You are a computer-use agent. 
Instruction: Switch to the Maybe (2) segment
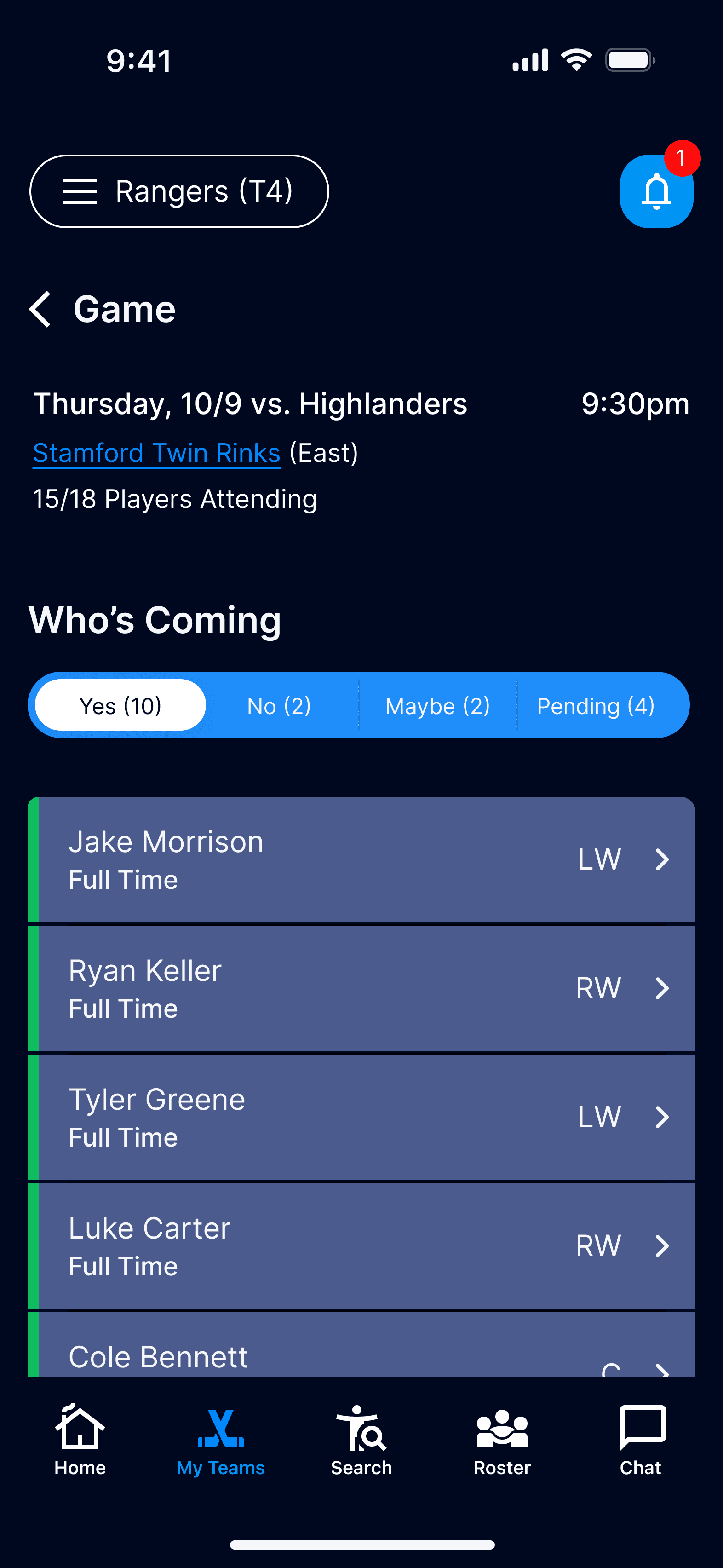coord(437,705)
